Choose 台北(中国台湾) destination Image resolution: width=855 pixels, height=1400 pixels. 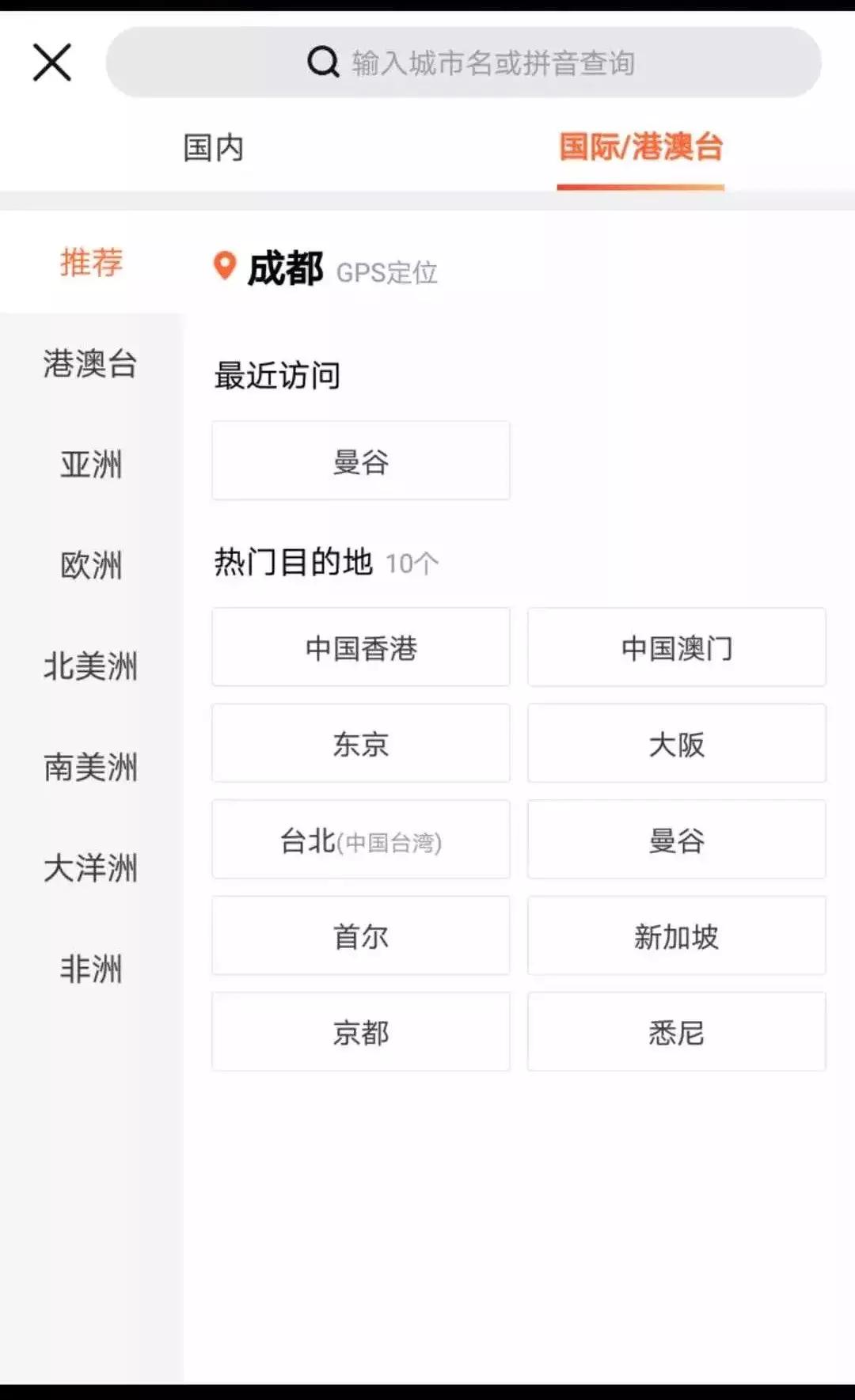360,840
